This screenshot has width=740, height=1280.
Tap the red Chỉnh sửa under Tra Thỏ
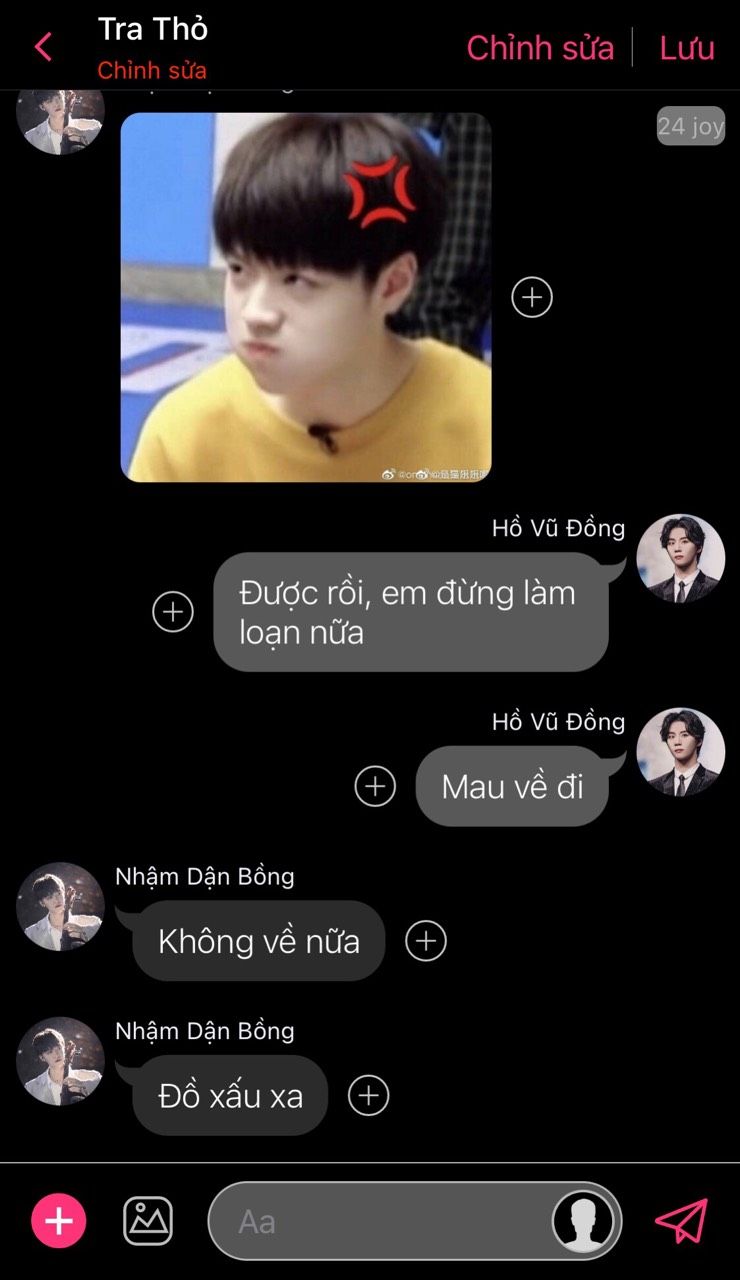(x=152, y=71)
